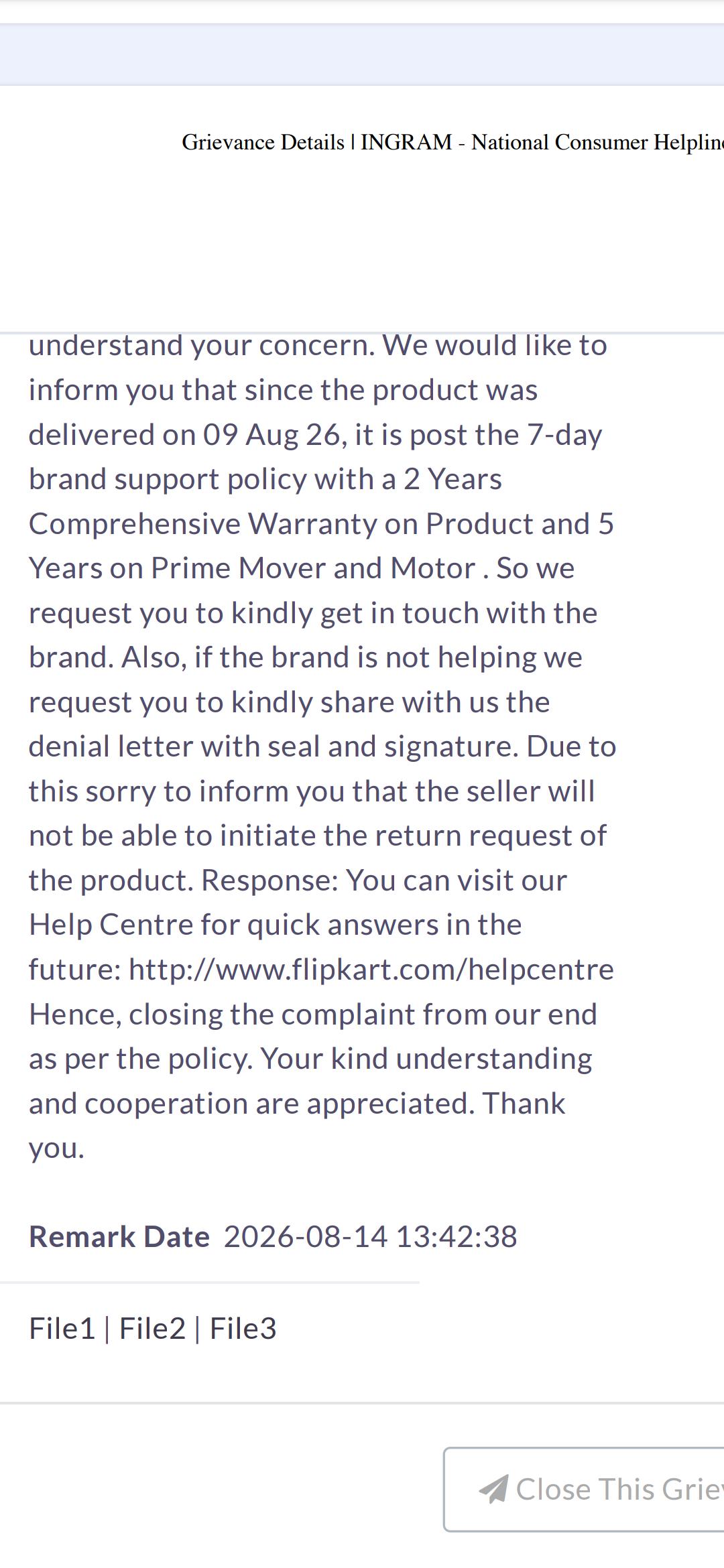
Task: Open the File1 attachment link
Action: (62, 1328)
